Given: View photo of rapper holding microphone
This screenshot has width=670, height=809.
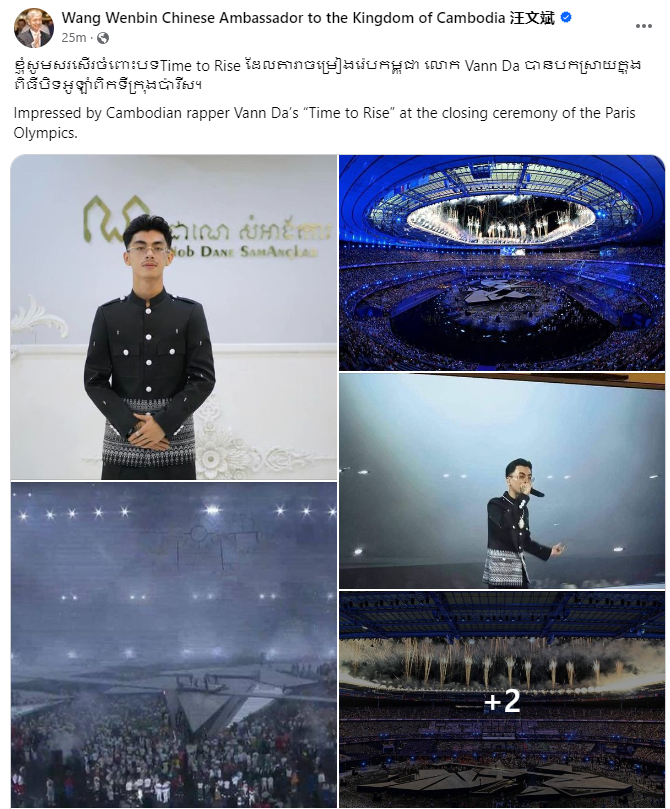Looking at the screenshot, I should [x=501, y=481].
